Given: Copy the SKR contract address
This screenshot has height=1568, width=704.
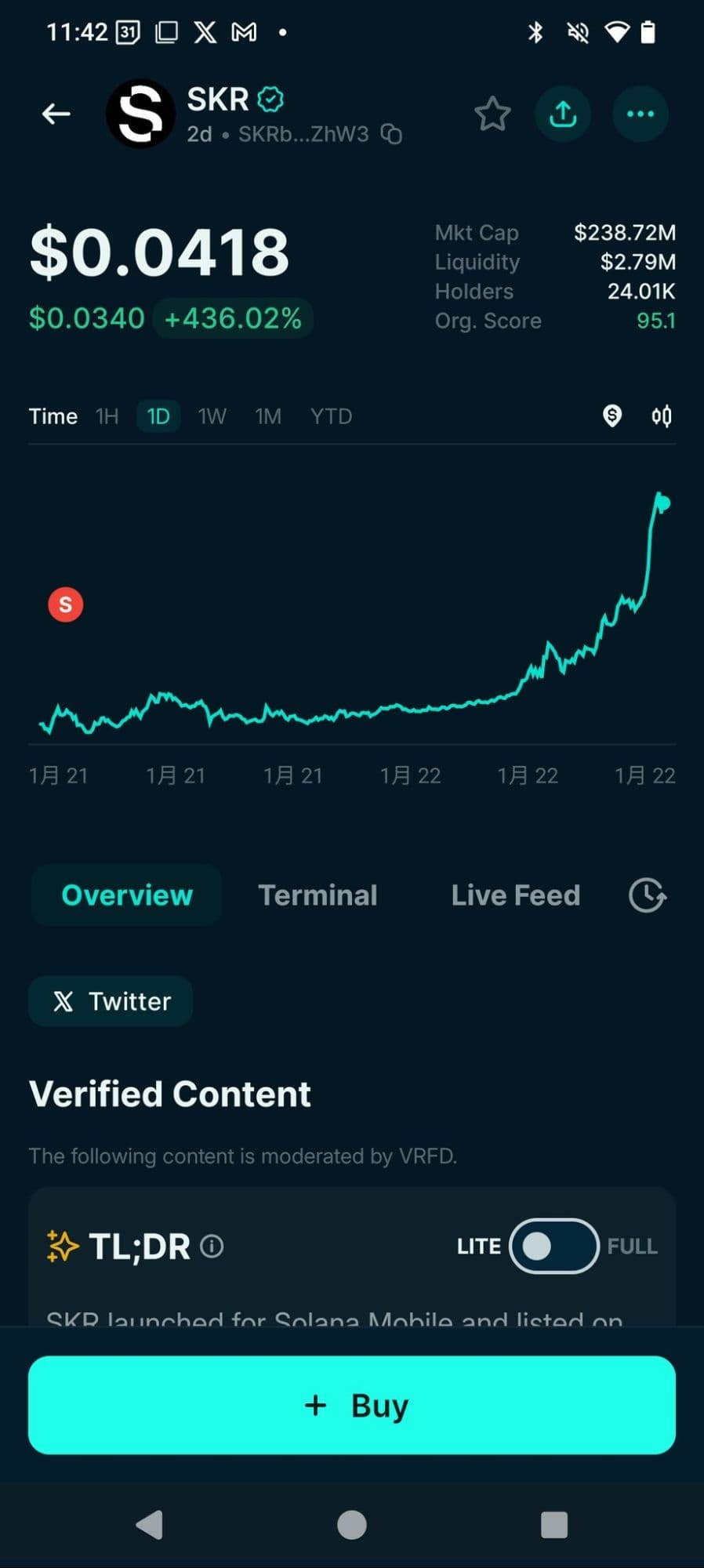Looking at the screenshot, I should [x=390, y=134].
